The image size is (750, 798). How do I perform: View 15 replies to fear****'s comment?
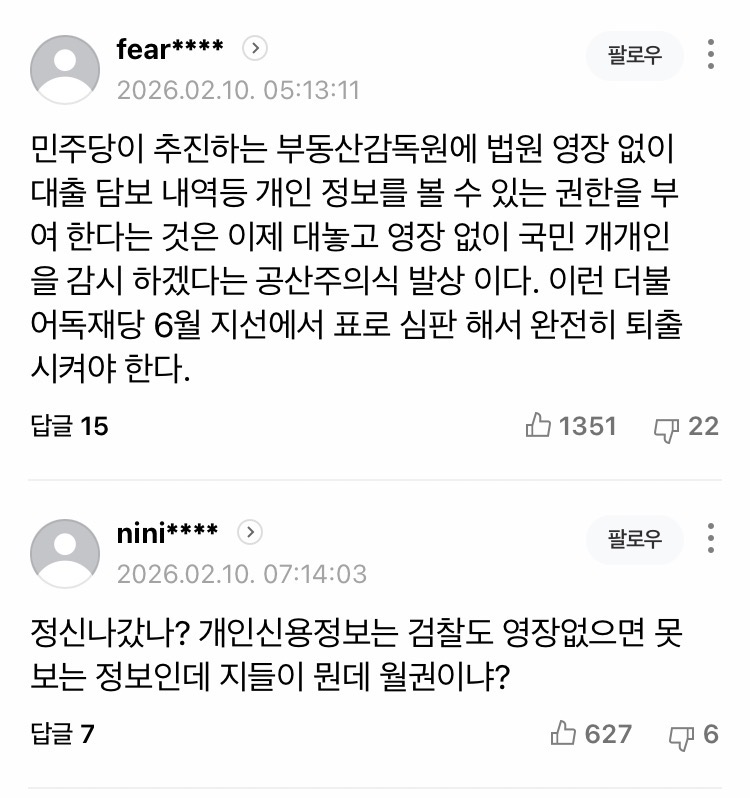pyautogui.click(x=69, y=426)
